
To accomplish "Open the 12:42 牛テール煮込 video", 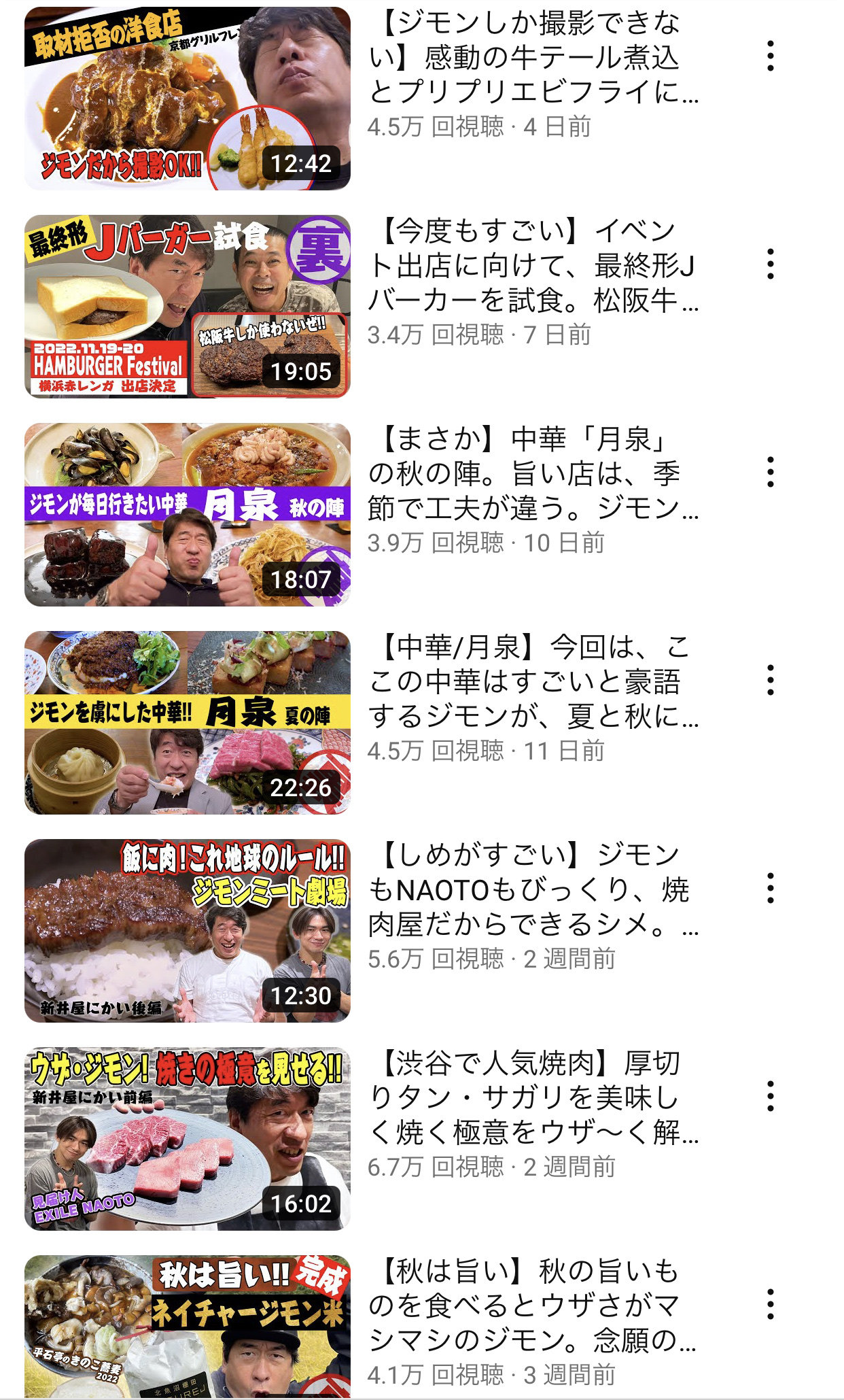I will [188, 99].
